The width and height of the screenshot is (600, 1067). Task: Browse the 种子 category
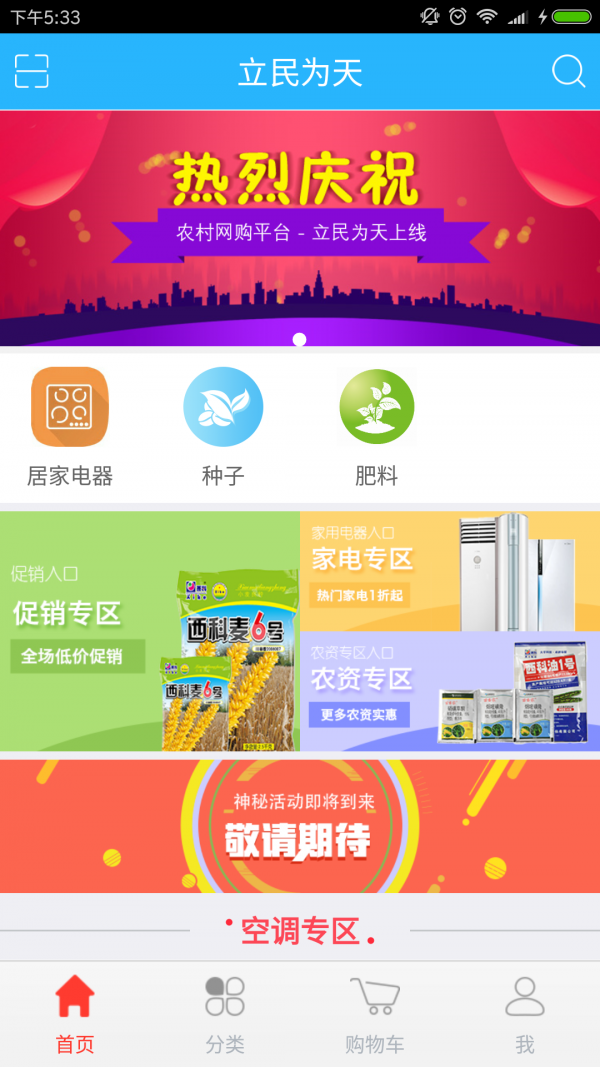[223, 427]
